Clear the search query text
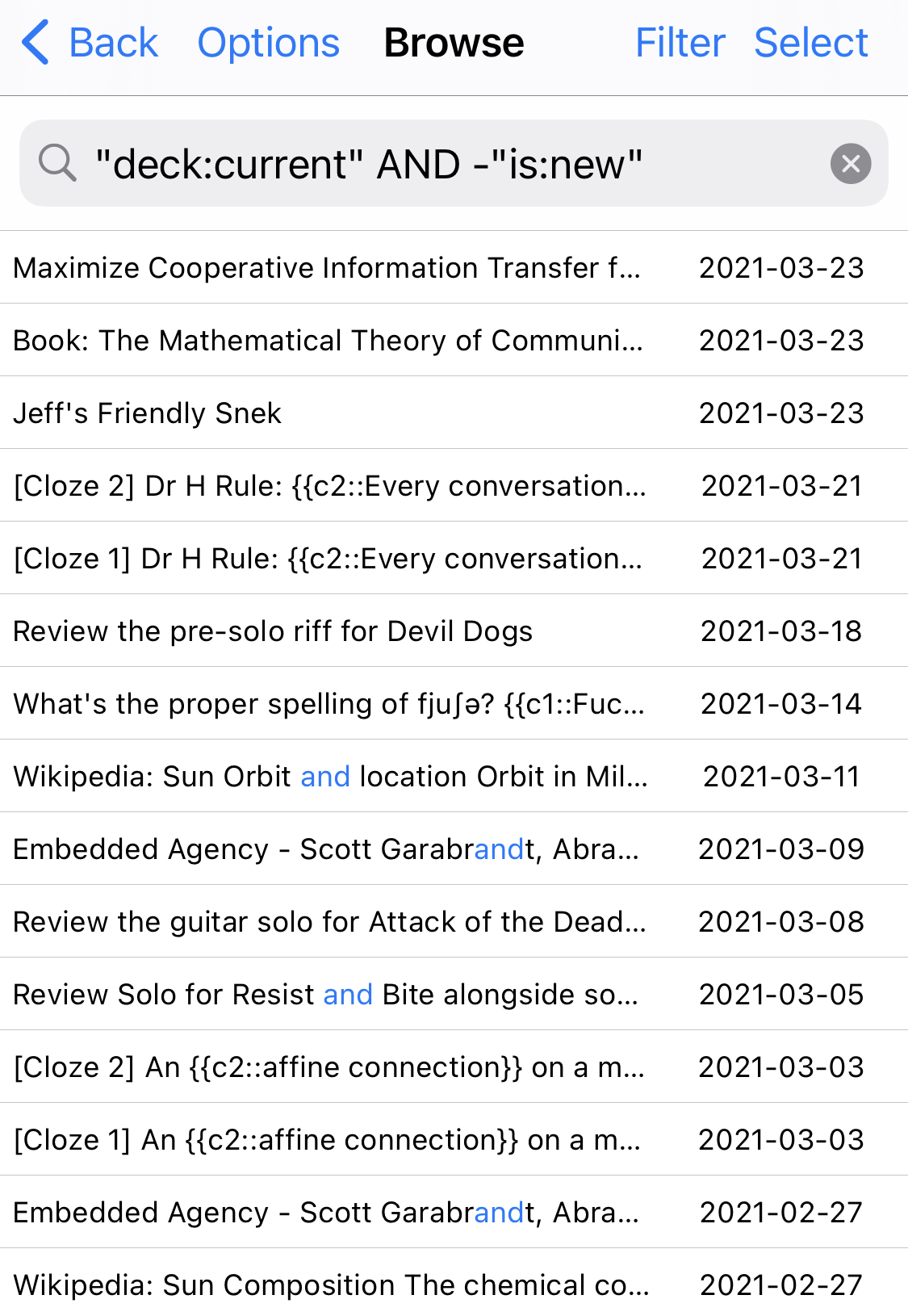Image resolution: width=908 pixels, height=1316 pixels. pos(850,164)
